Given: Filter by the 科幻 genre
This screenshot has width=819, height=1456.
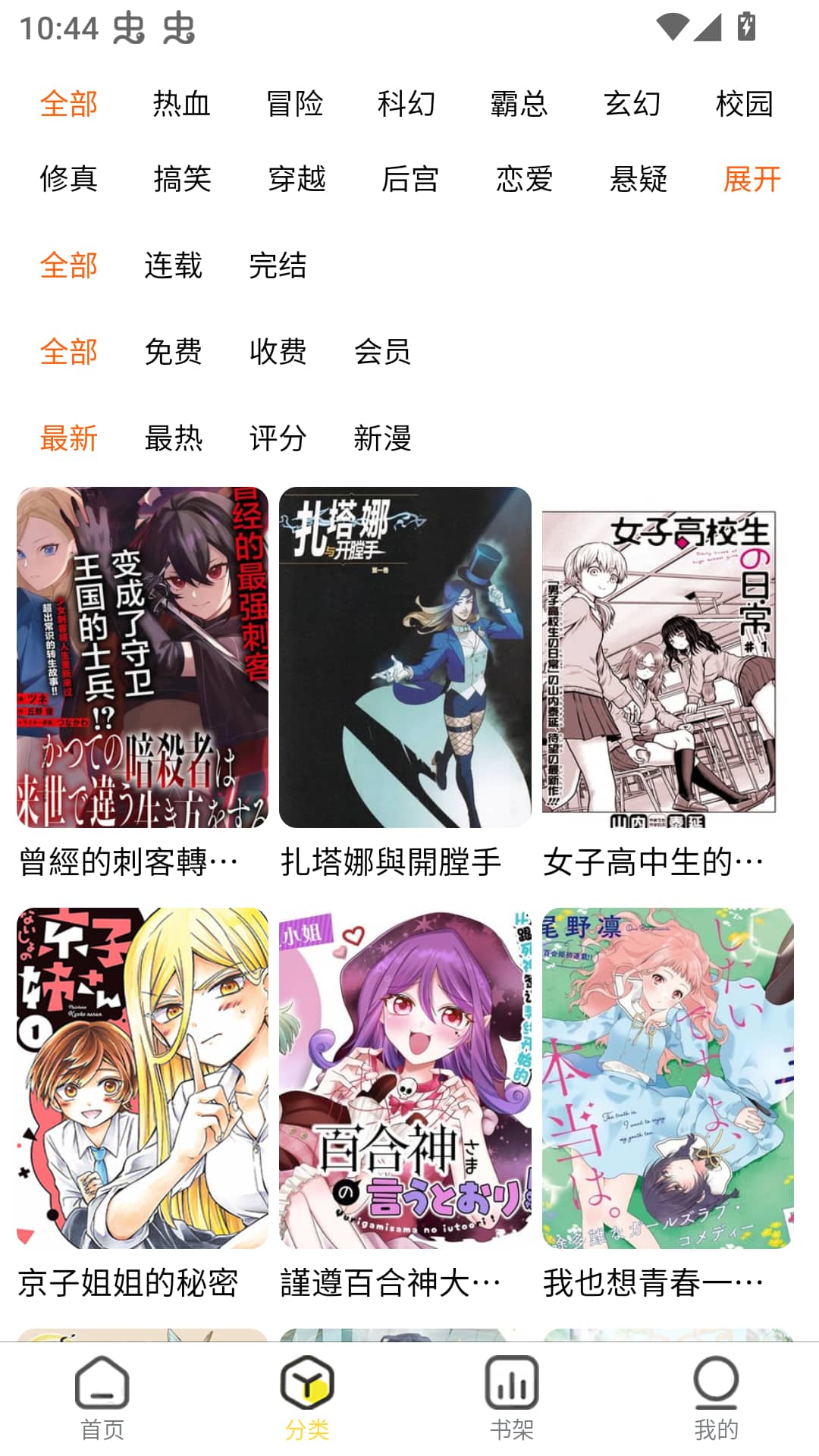Looking at the screenshot, I should click(406, 104).
